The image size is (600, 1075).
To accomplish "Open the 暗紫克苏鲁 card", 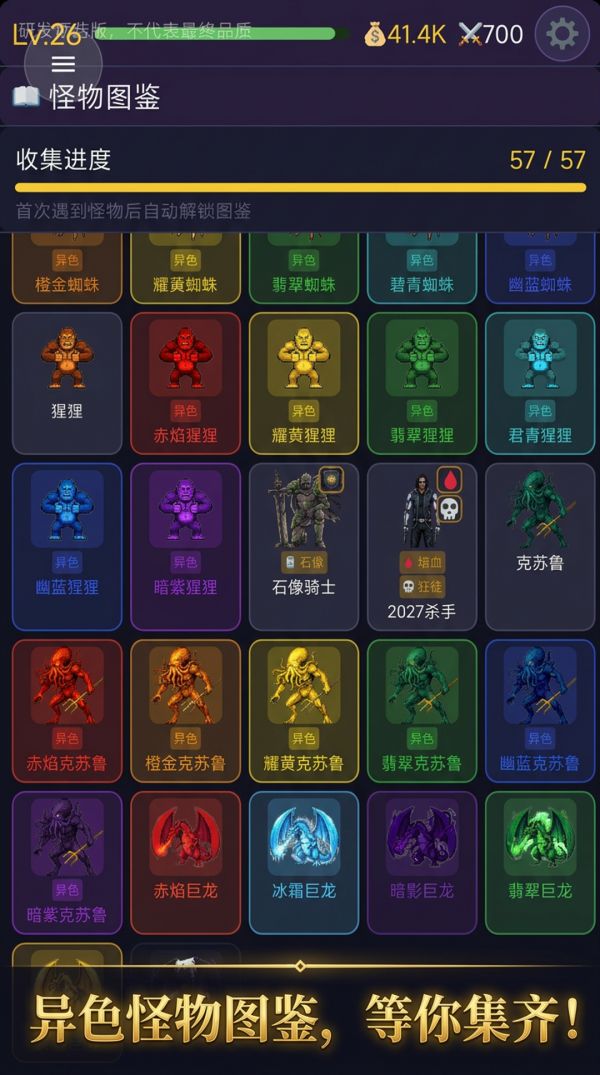I will pos(67,862).
